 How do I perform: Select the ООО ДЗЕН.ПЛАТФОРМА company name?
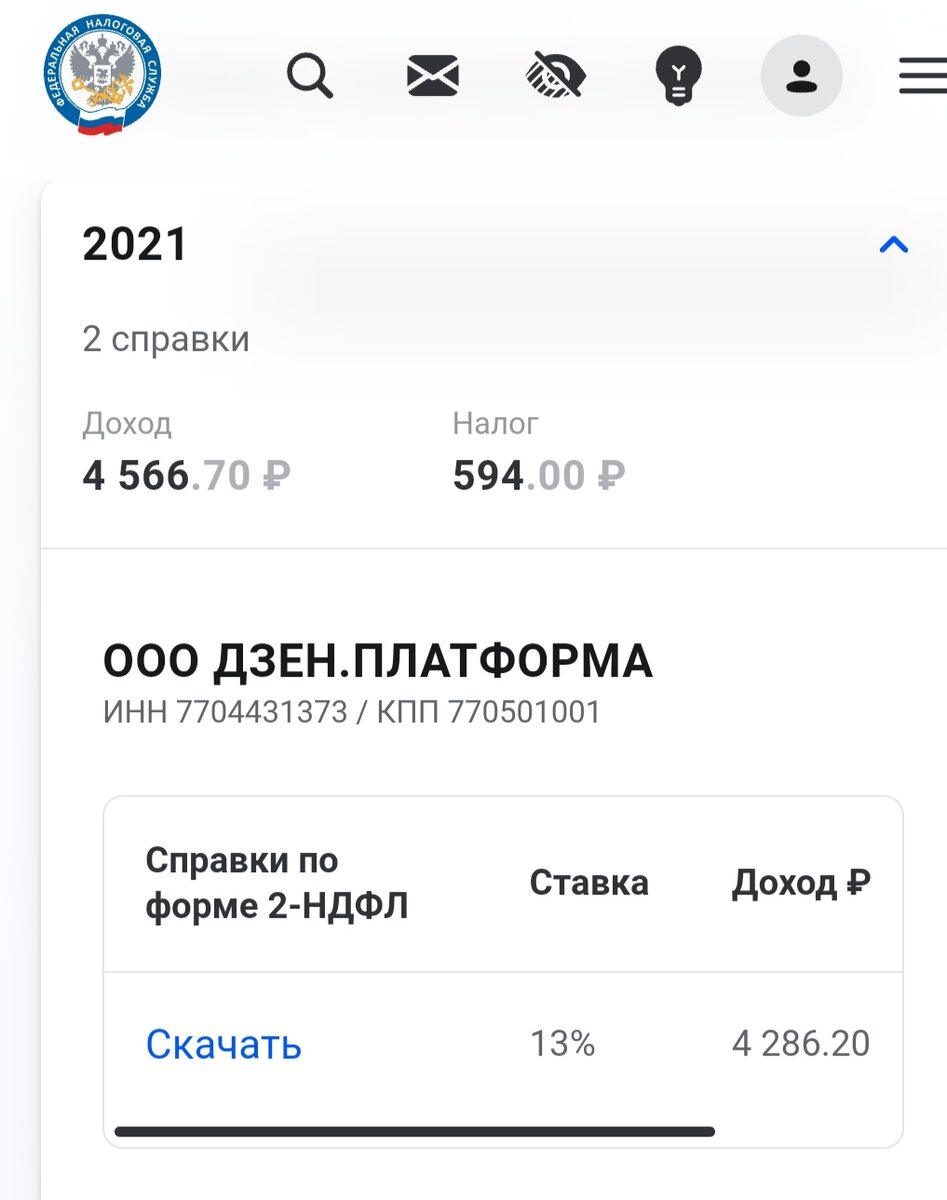(x=380, y=661)
